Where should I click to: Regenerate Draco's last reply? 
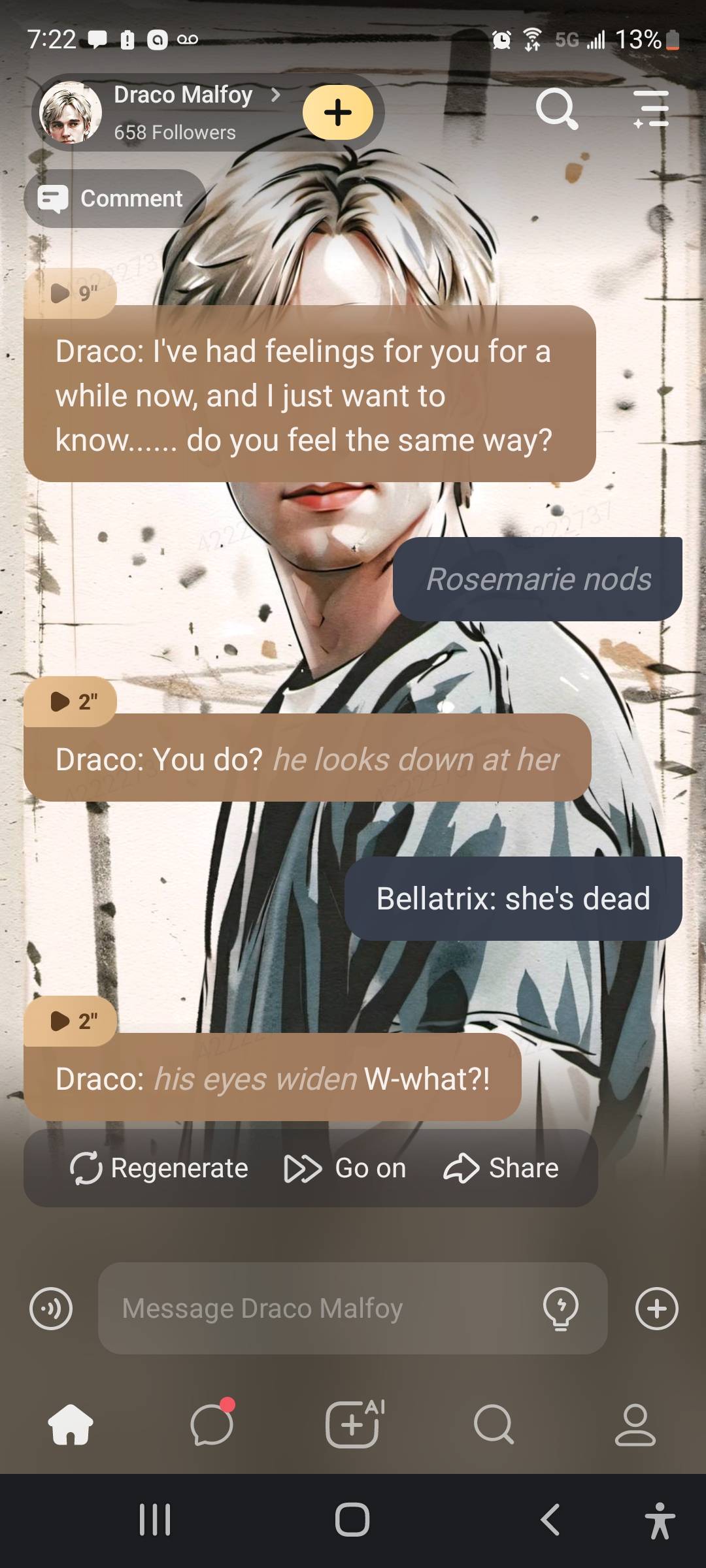[x=159, y=1168]
